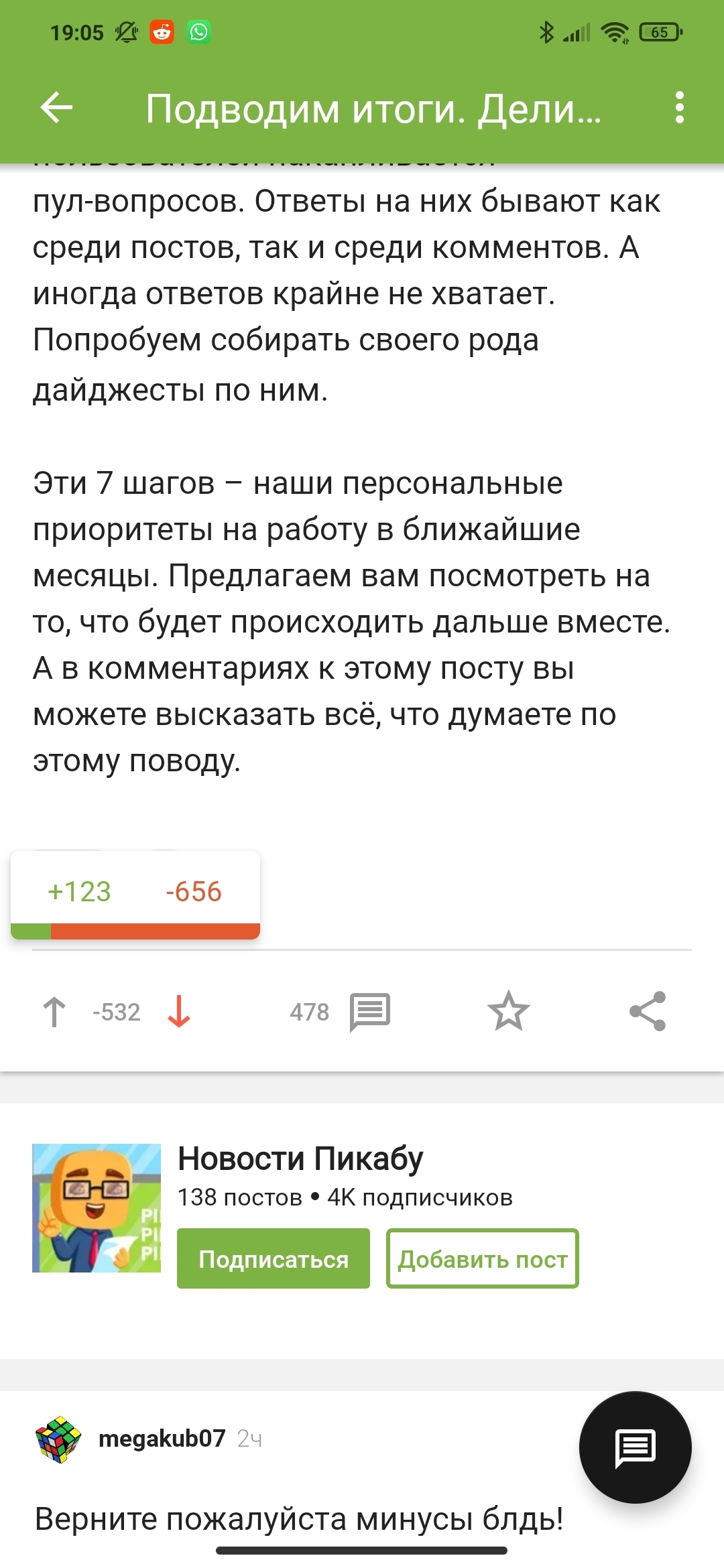View megakub07's profile
The width and height of the screenshot is (724, 1568).
pos(162,1439)
